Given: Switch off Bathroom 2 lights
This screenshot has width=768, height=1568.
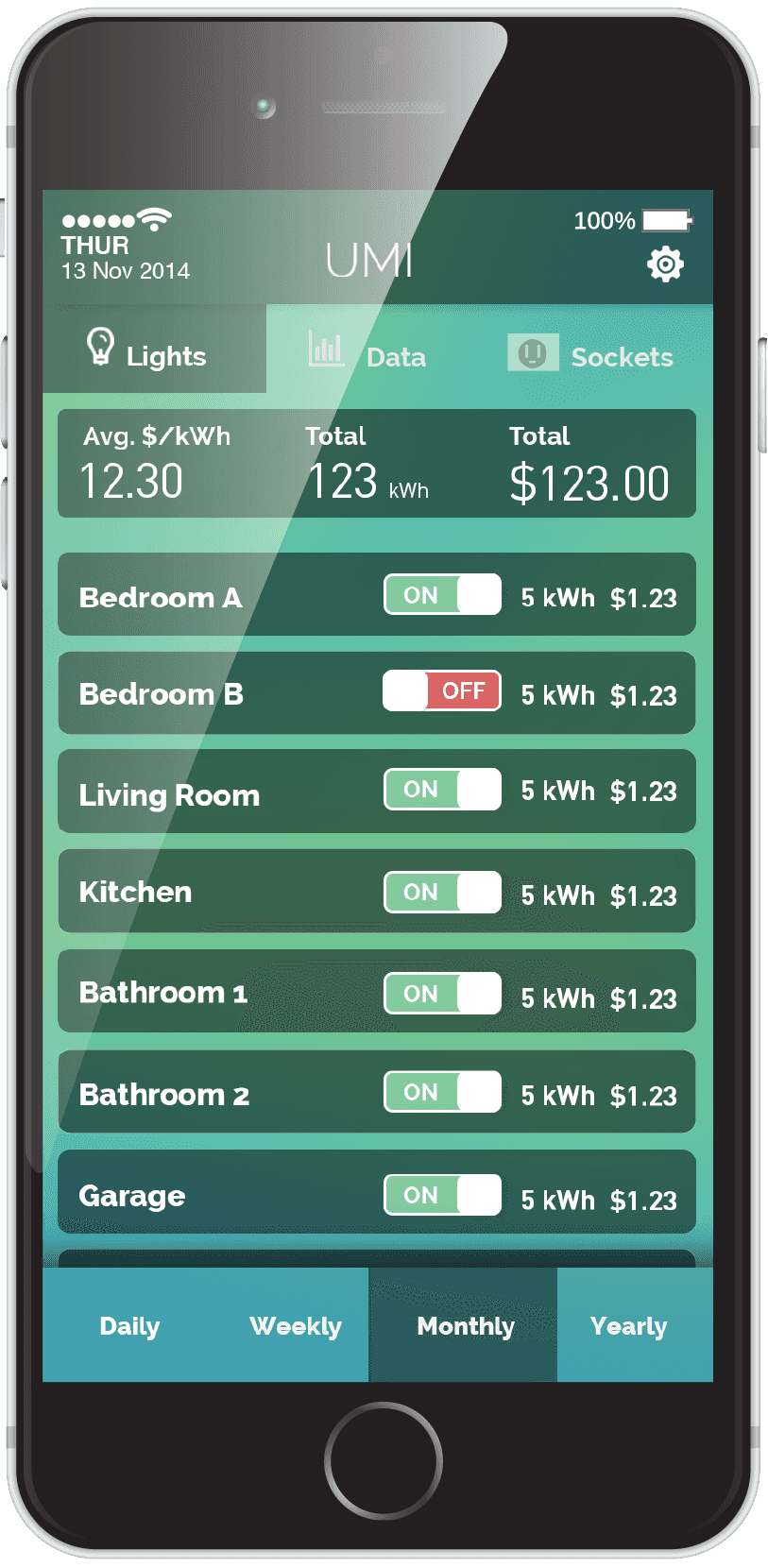Looking at the screenshot, I should click(x=442, y=1092).
